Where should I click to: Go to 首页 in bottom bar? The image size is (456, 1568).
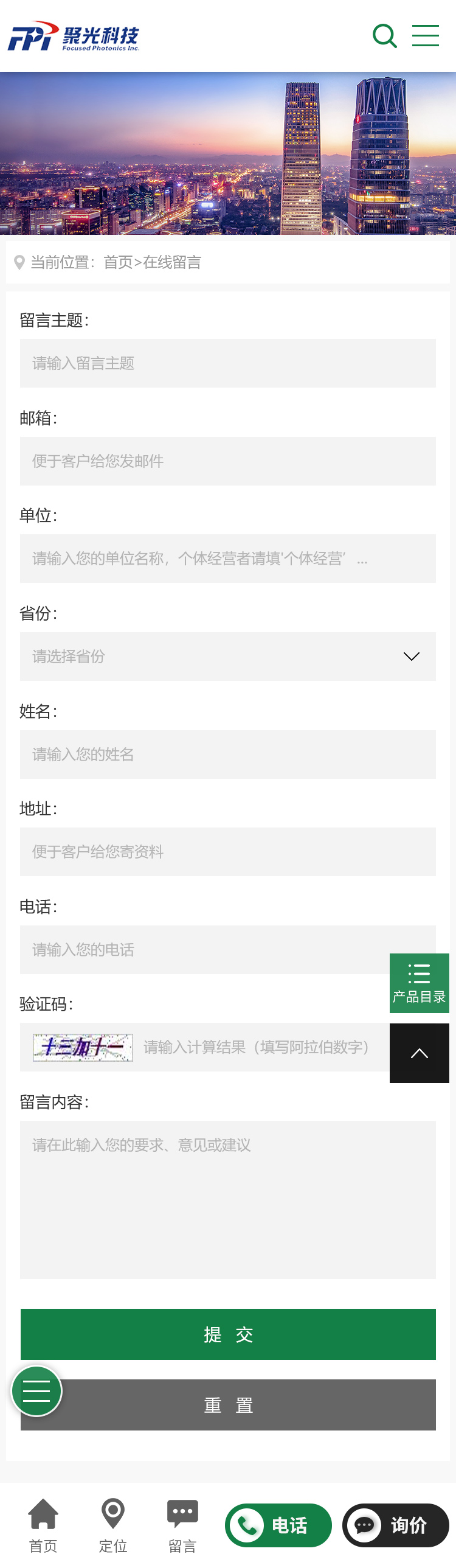point(43,1525)
